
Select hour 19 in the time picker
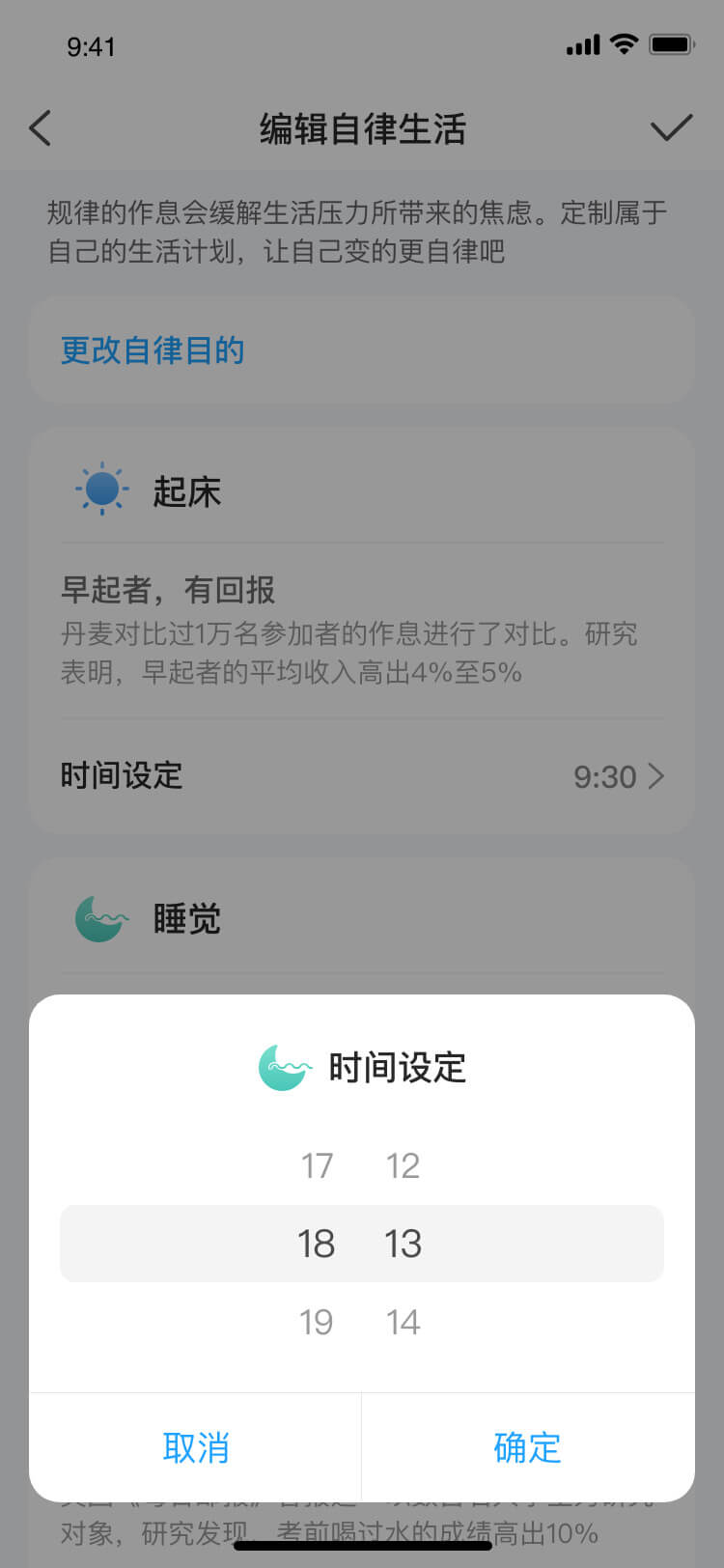[317, 1322]
